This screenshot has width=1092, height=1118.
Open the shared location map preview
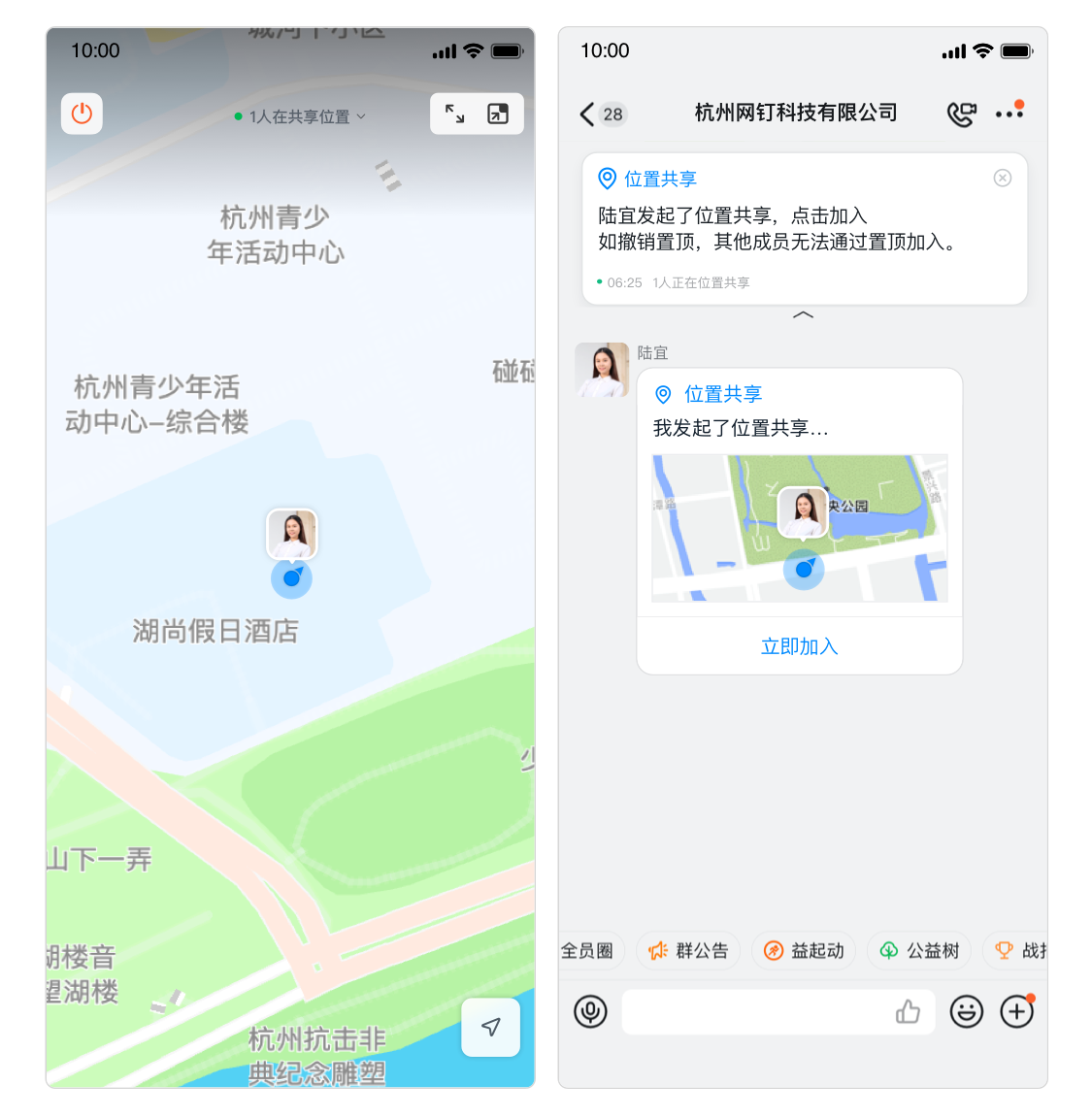click(x=799, y=528)
